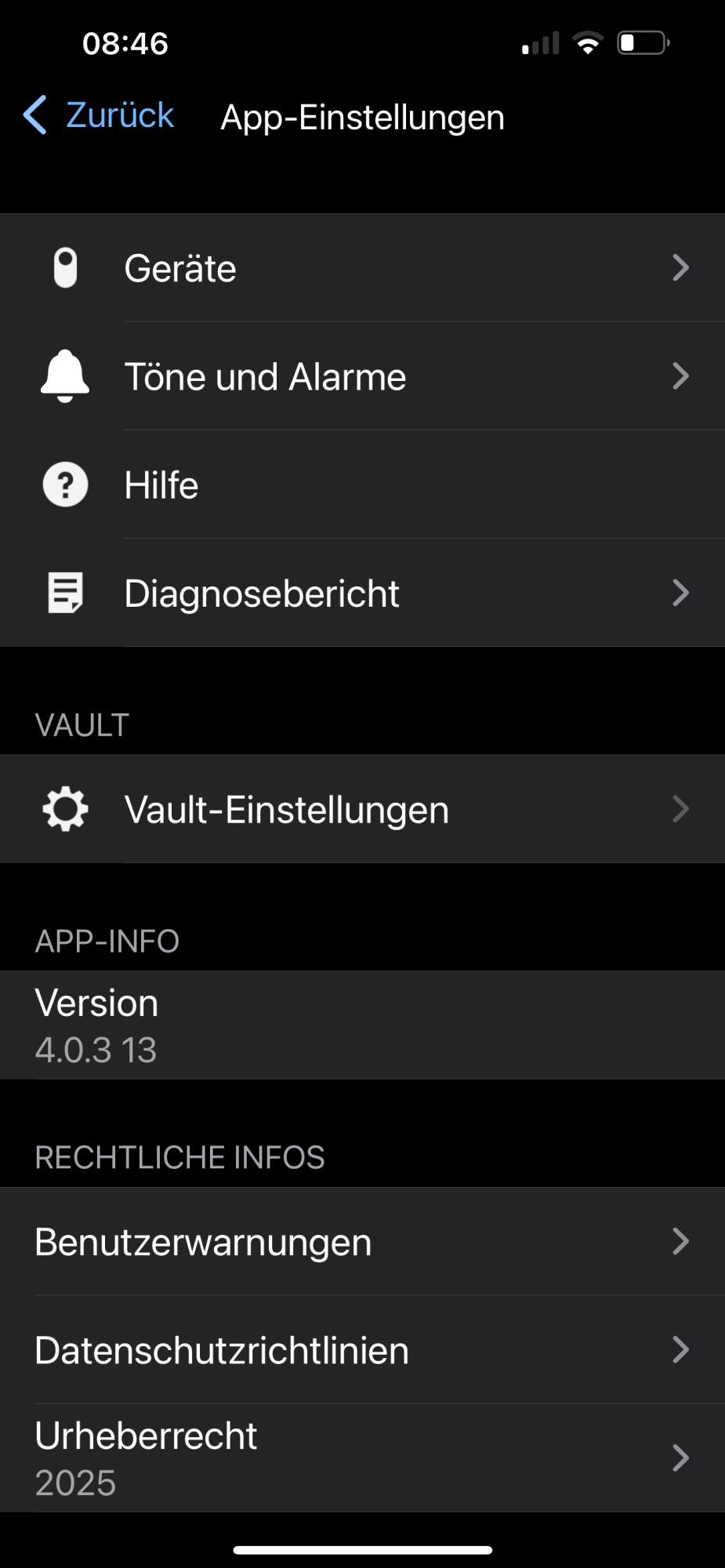
Task: Go back with the Zurück button
Action: (100, 116)
